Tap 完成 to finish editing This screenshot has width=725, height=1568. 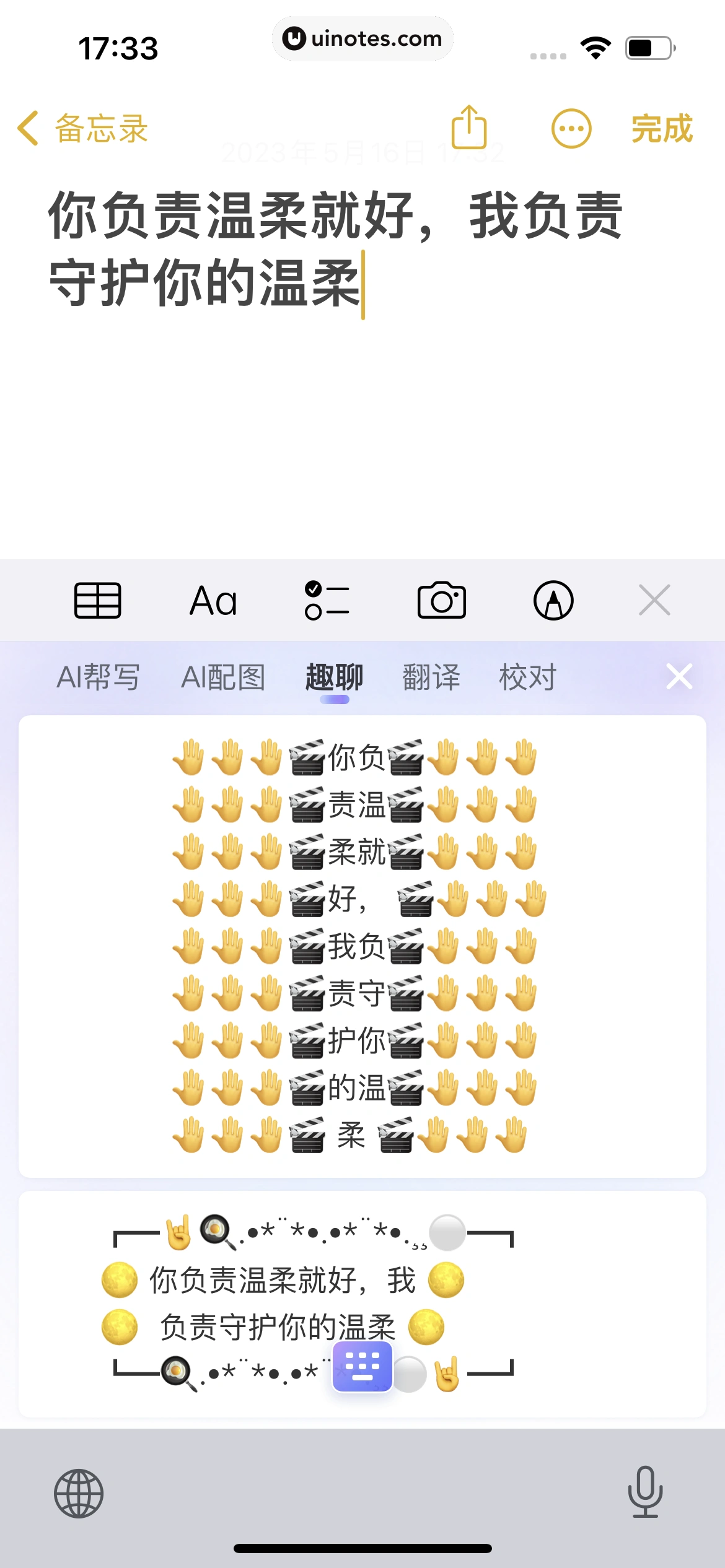[x=661, y=129]
